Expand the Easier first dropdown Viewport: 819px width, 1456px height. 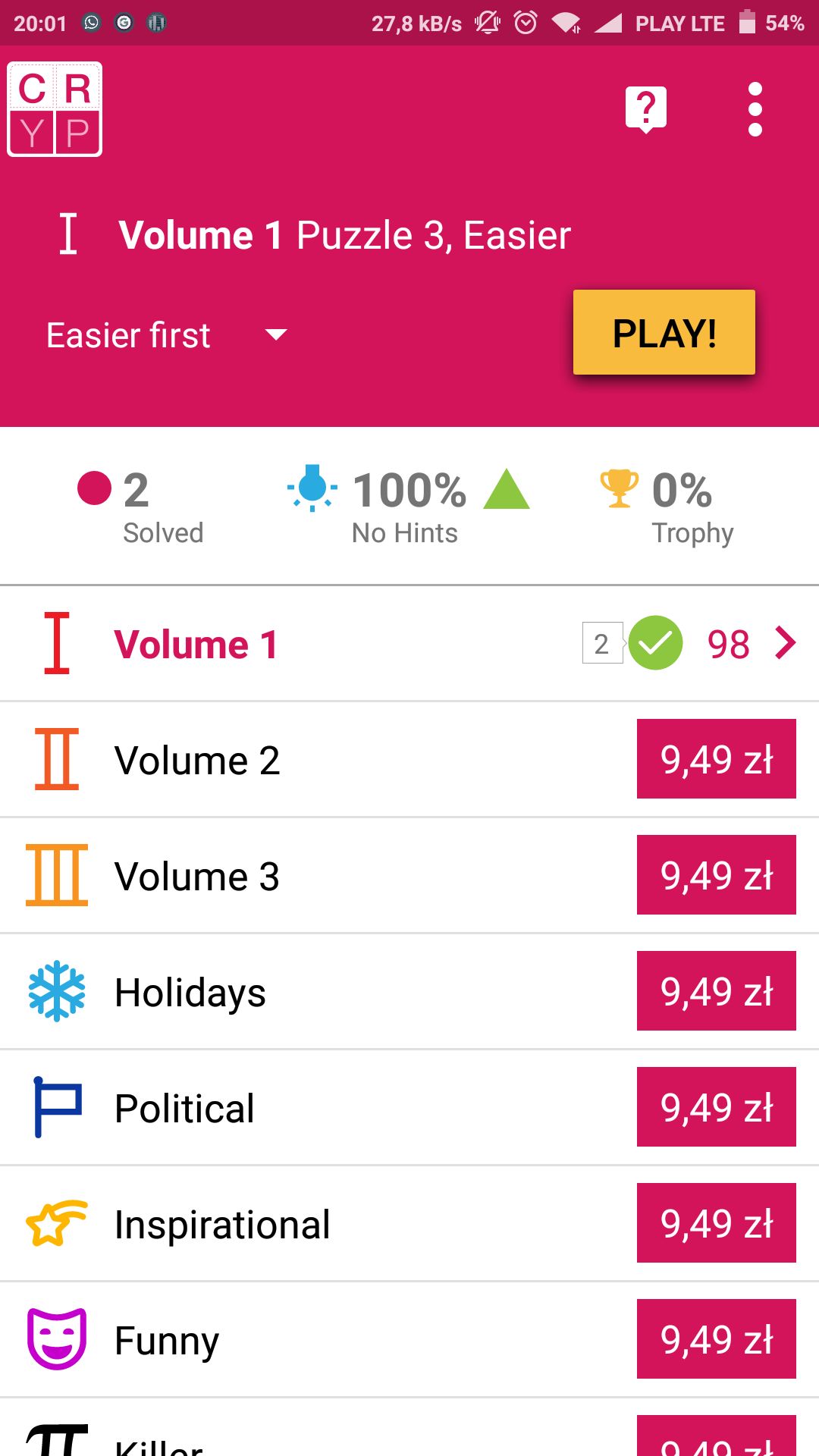point(167,335)
